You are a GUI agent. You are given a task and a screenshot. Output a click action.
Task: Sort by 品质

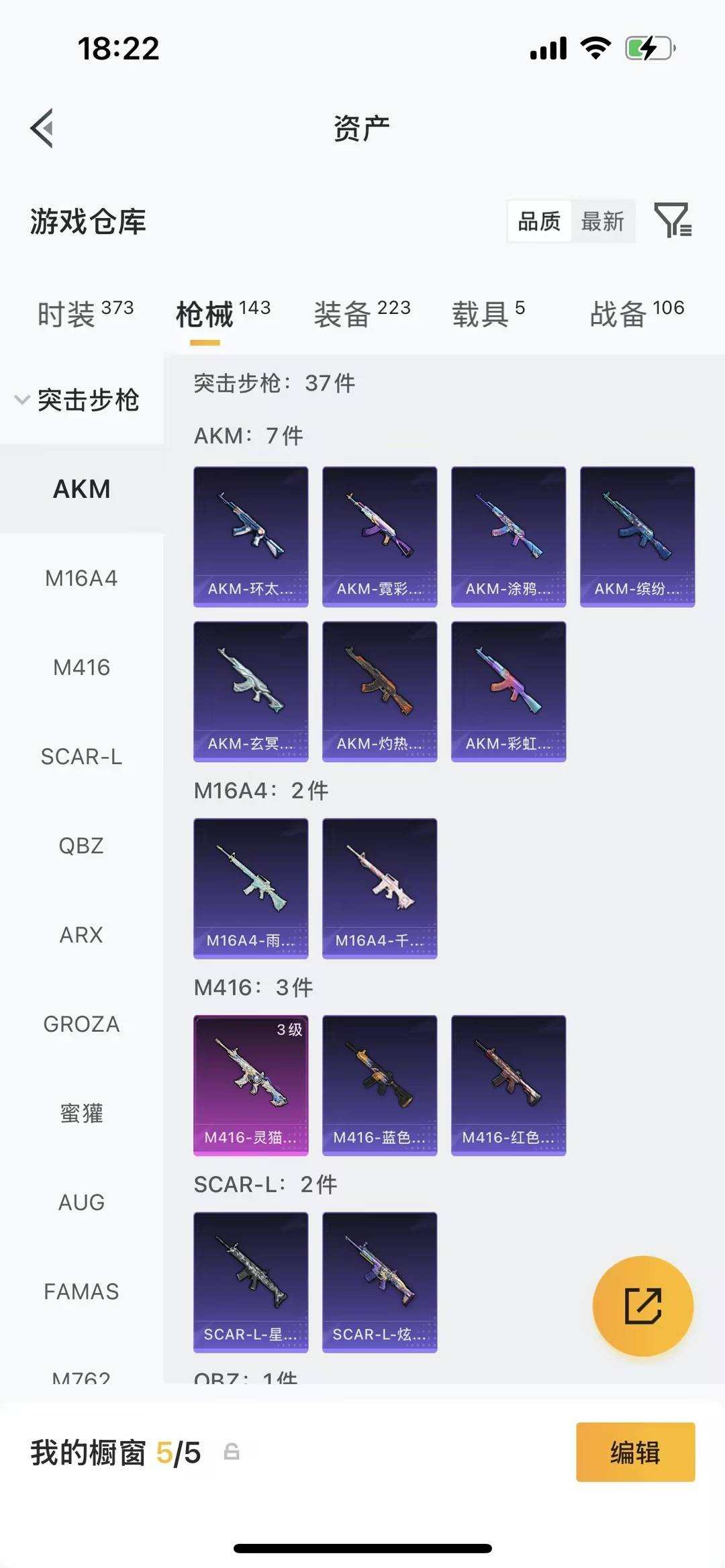[539, 221]
